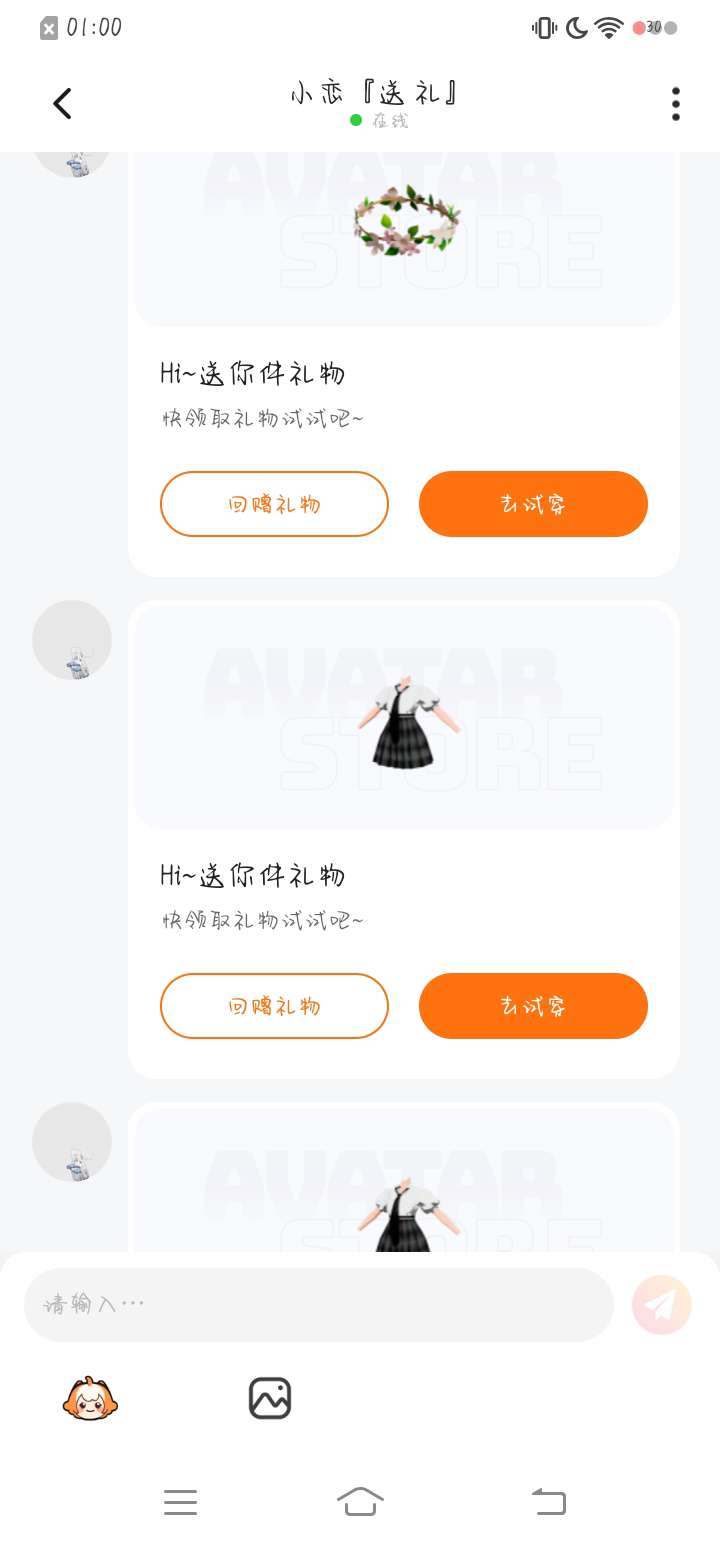Try on the plaid dress via 去试穿
This screenshot has height=1544, width=720.
[x=533, y=1006]
